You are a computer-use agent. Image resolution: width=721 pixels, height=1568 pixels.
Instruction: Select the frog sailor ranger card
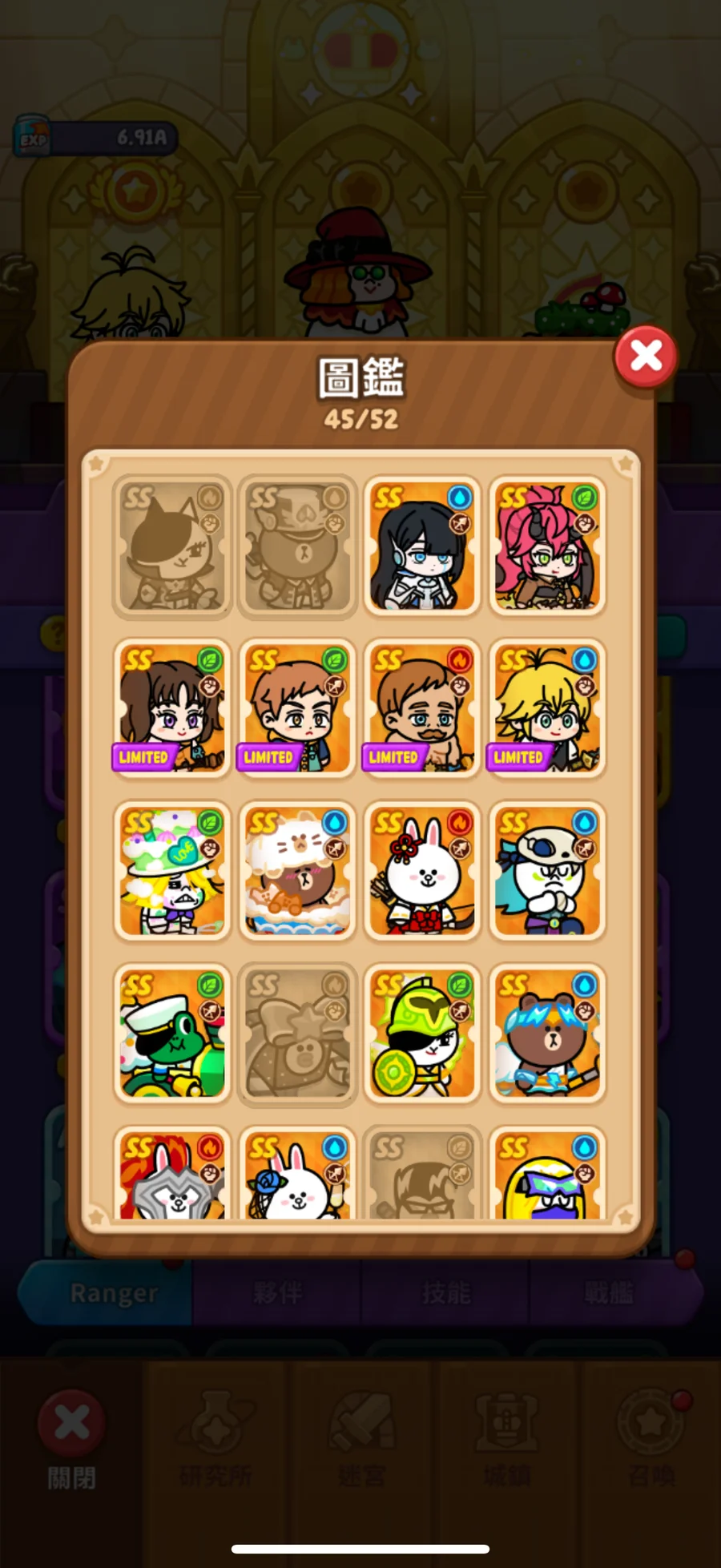171,1034
